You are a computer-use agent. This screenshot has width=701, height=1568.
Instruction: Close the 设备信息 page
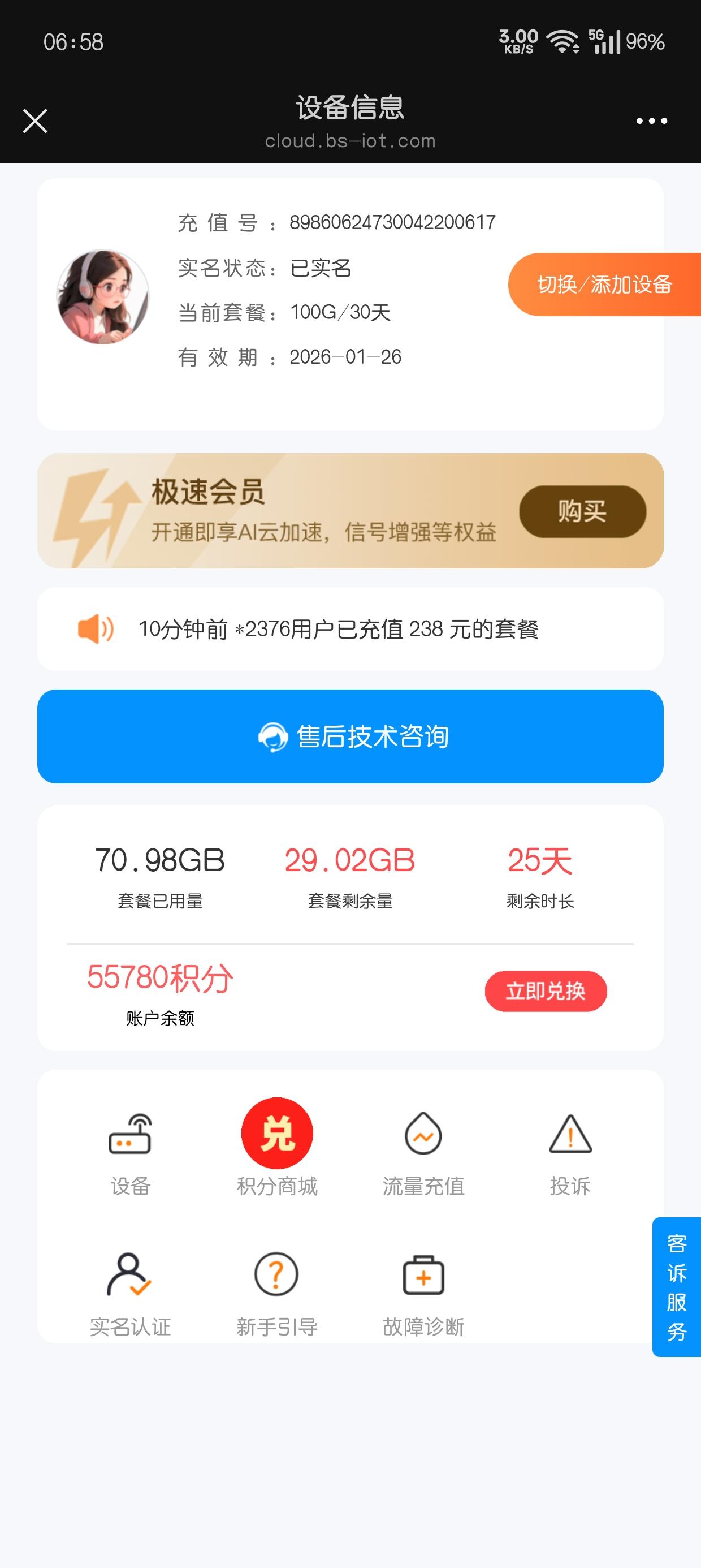click(34, 120)
